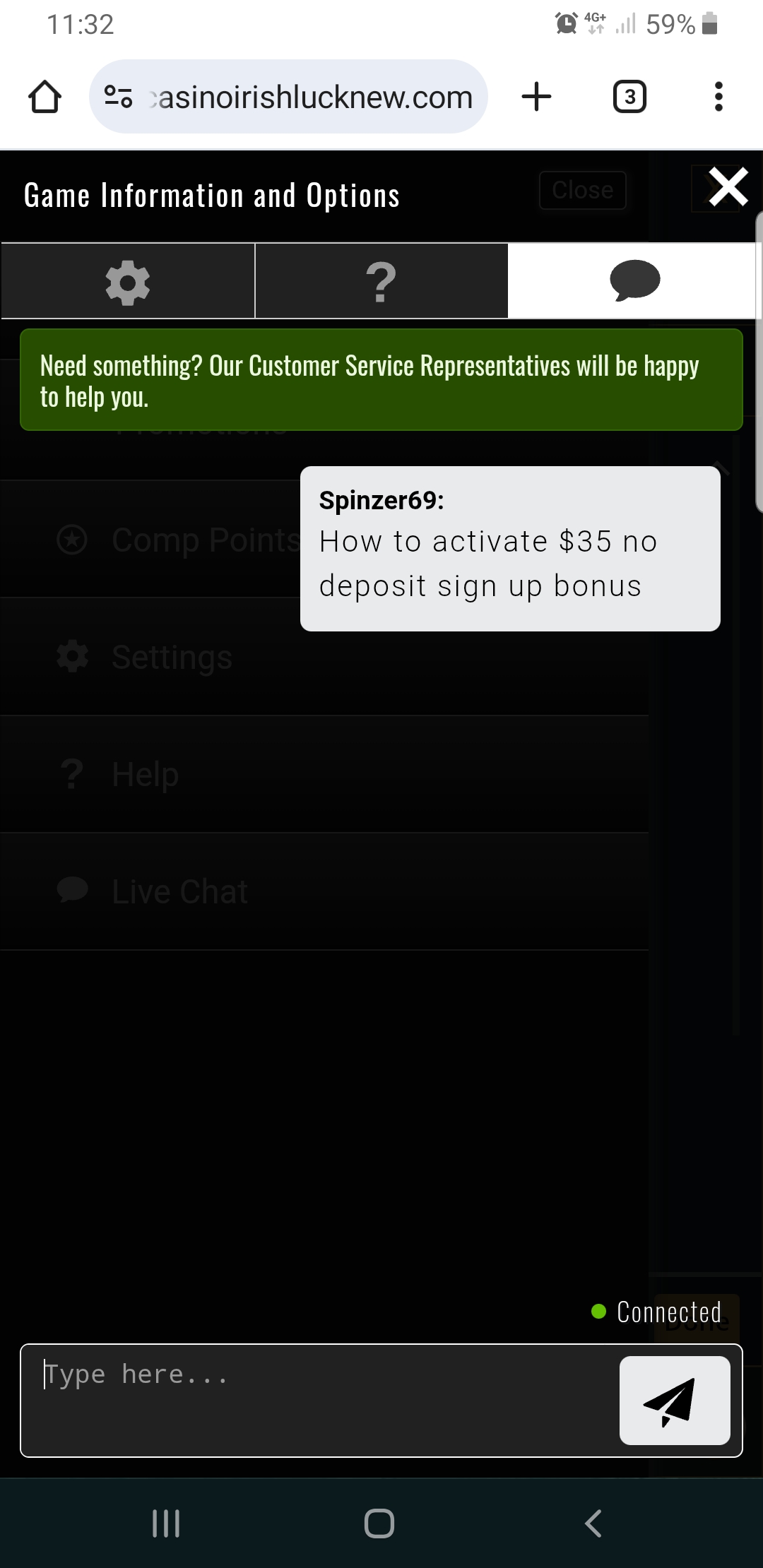View the open browser tabs switcher
Image resolution: width=763 pixels, height=1568 pixels.
pyautogui.click(x=629, y=97)
